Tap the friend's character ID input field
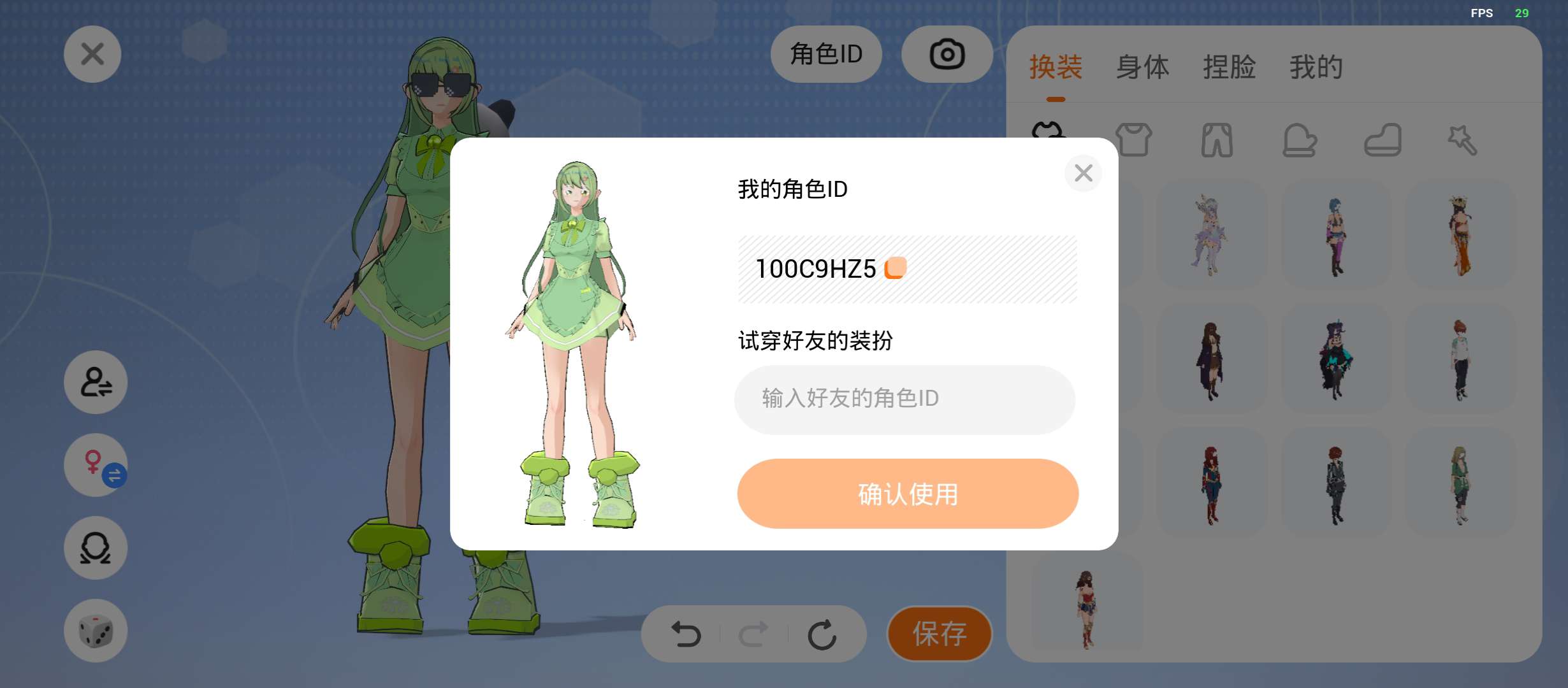The image size is (1568, 688). 904,399
